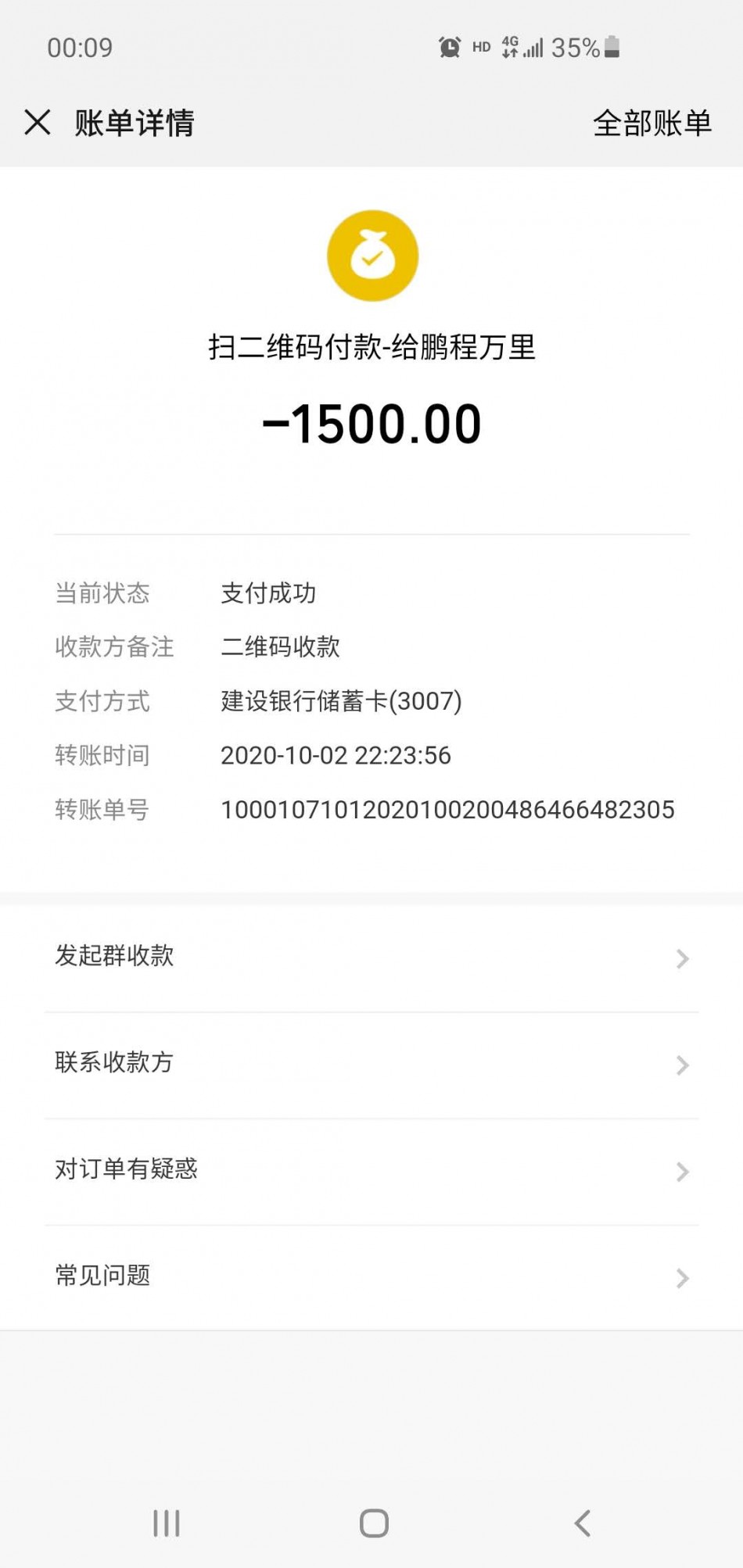Go to the home screen
The width and height of the screenshot is (743, 1568).
pos(374,1523)
